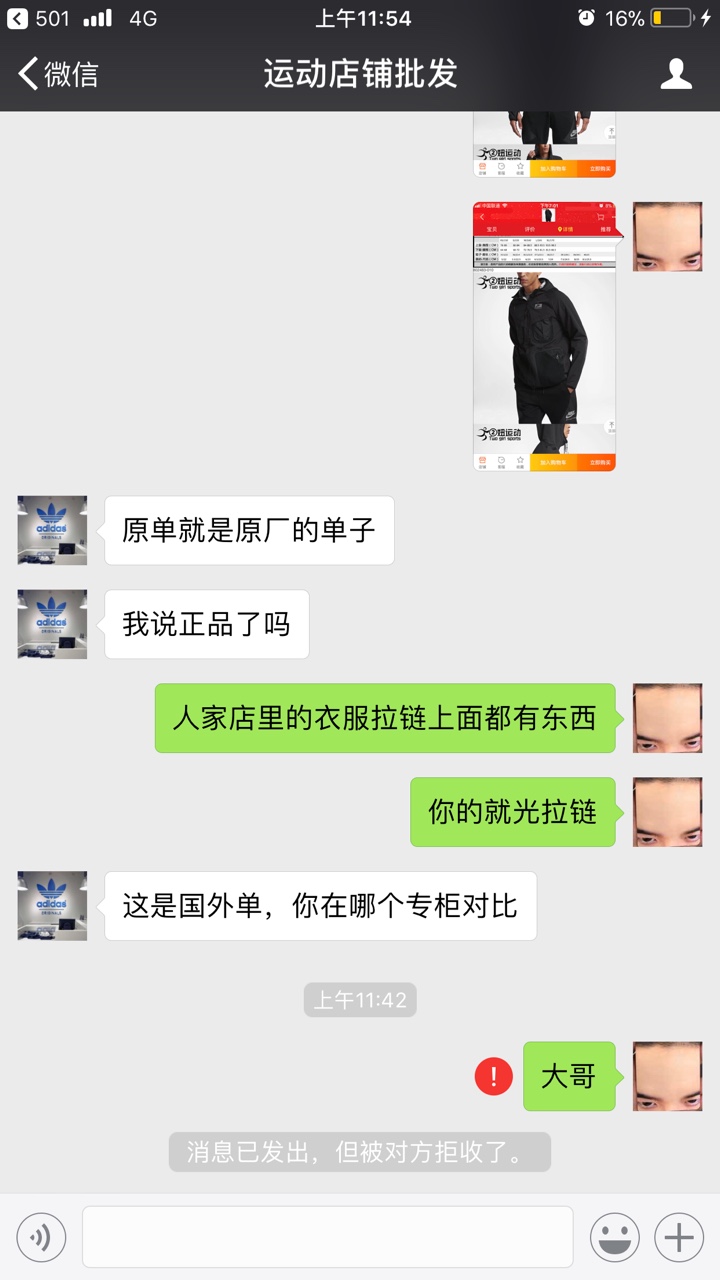This screenshot has height=1280, width=720.
Task: Open the partially visible top image message
Action: pos(544,145)
